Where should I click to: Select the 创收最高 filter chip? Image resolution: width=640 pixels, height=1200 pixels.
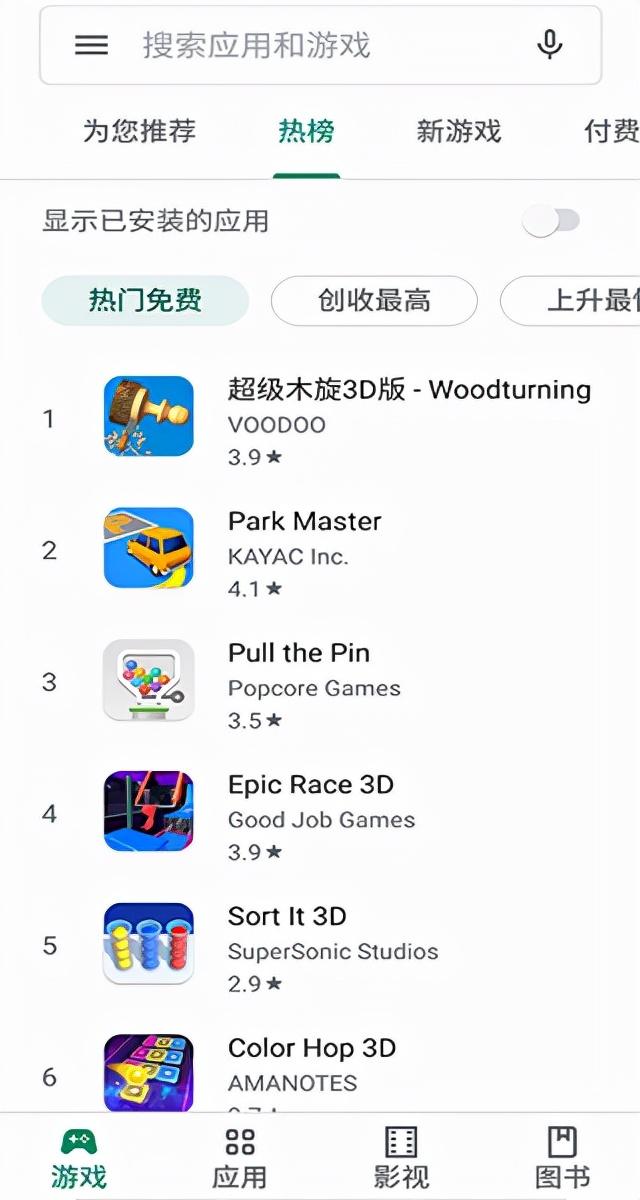374,300
